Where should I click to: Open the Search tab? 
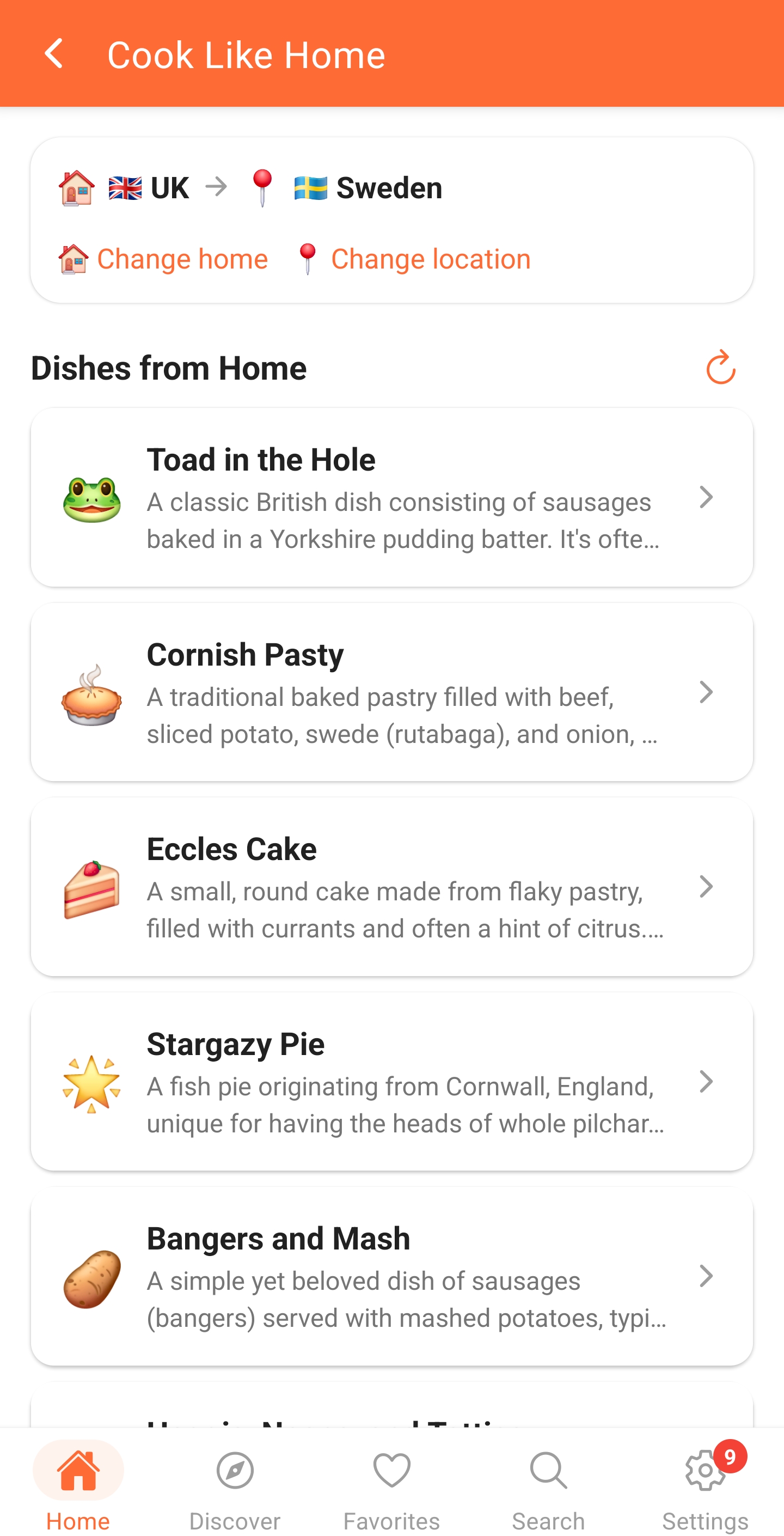[548, 1486]
